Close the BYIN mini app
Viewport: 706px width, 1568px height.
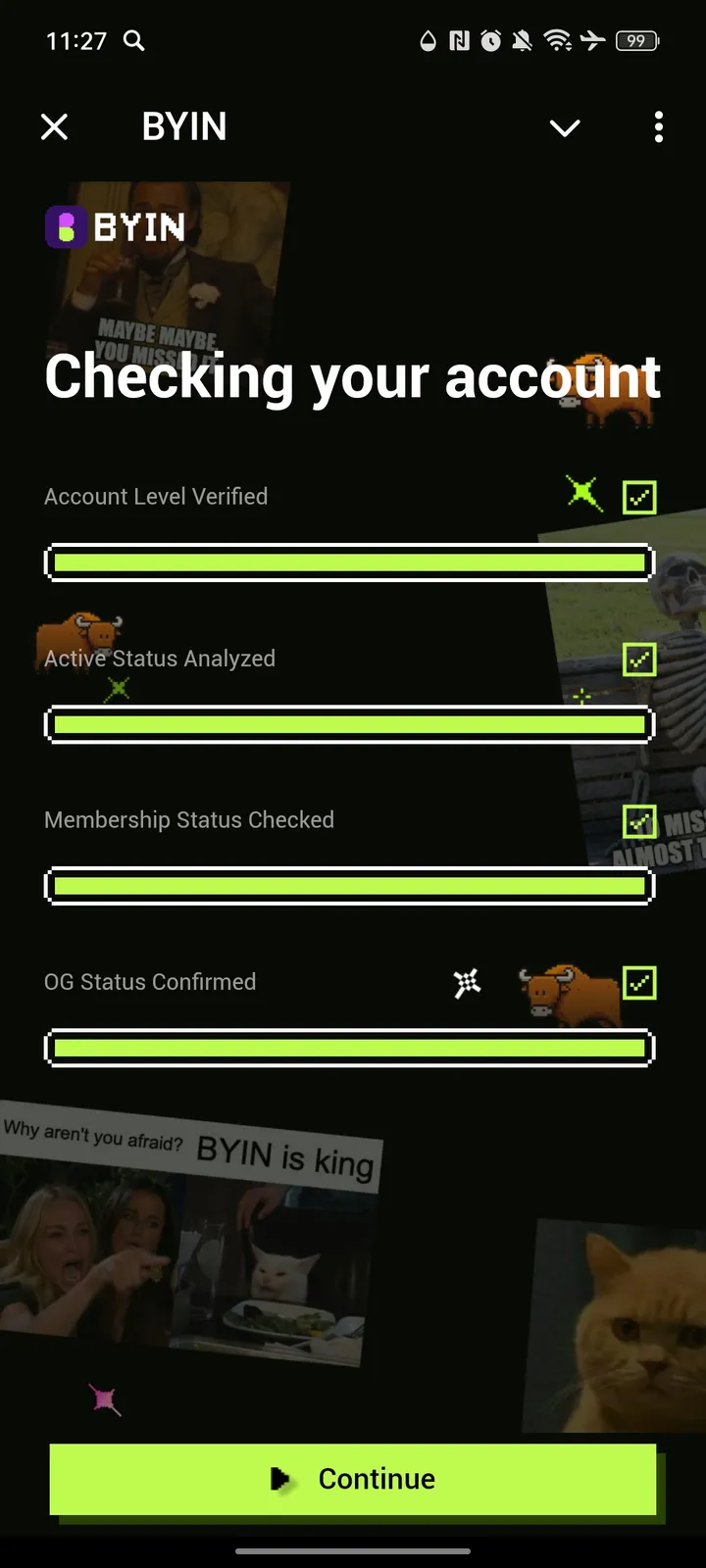coord(55,126)
